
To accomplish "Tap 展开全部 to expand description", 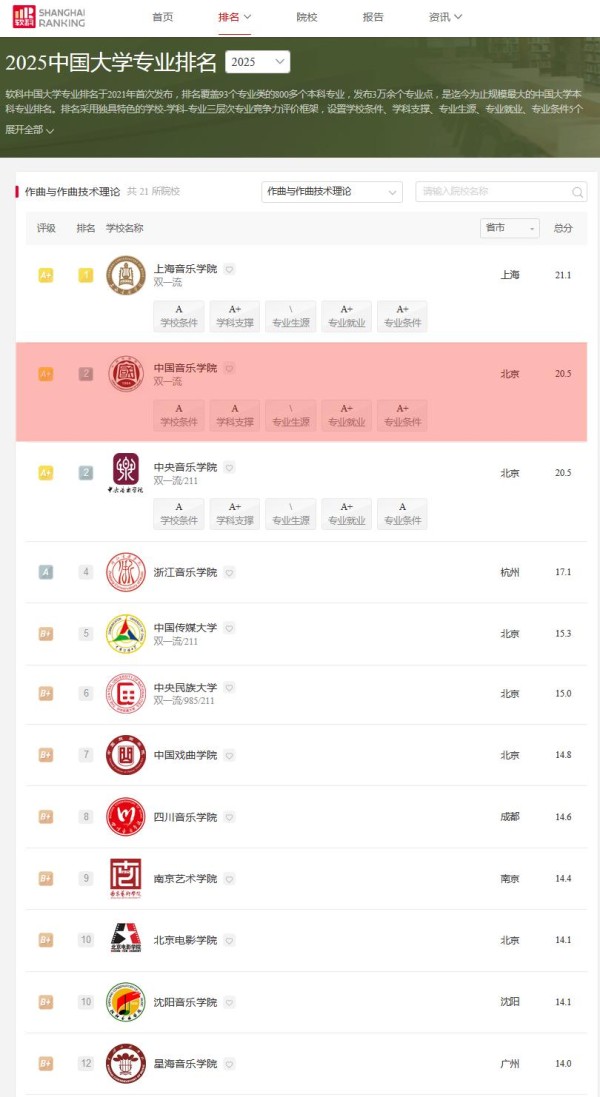I will [x=30, y=130].
